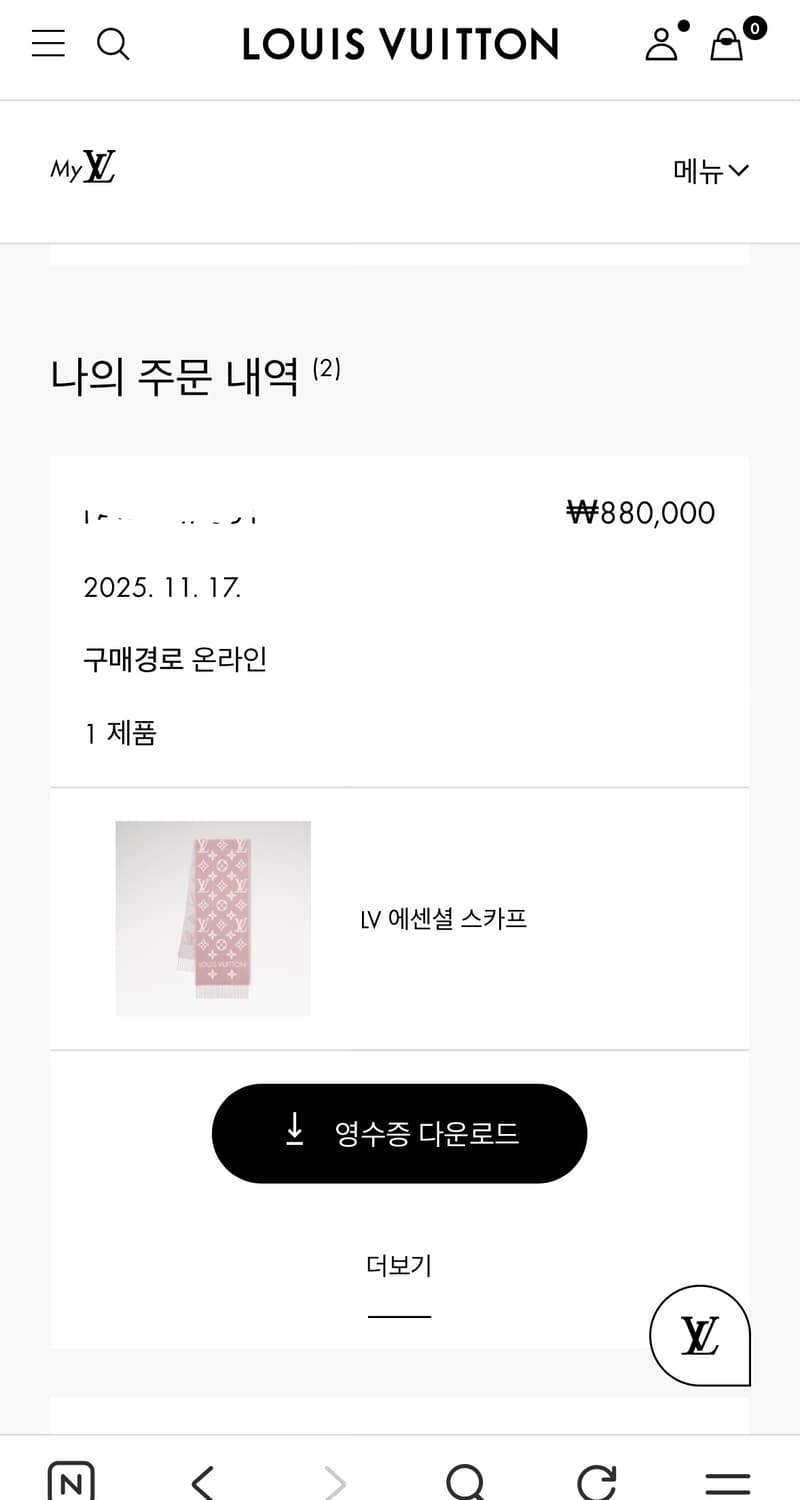
Task: Click 영수증 다운로드 button
Action: pyautogui.click(x=400, y=1131)
